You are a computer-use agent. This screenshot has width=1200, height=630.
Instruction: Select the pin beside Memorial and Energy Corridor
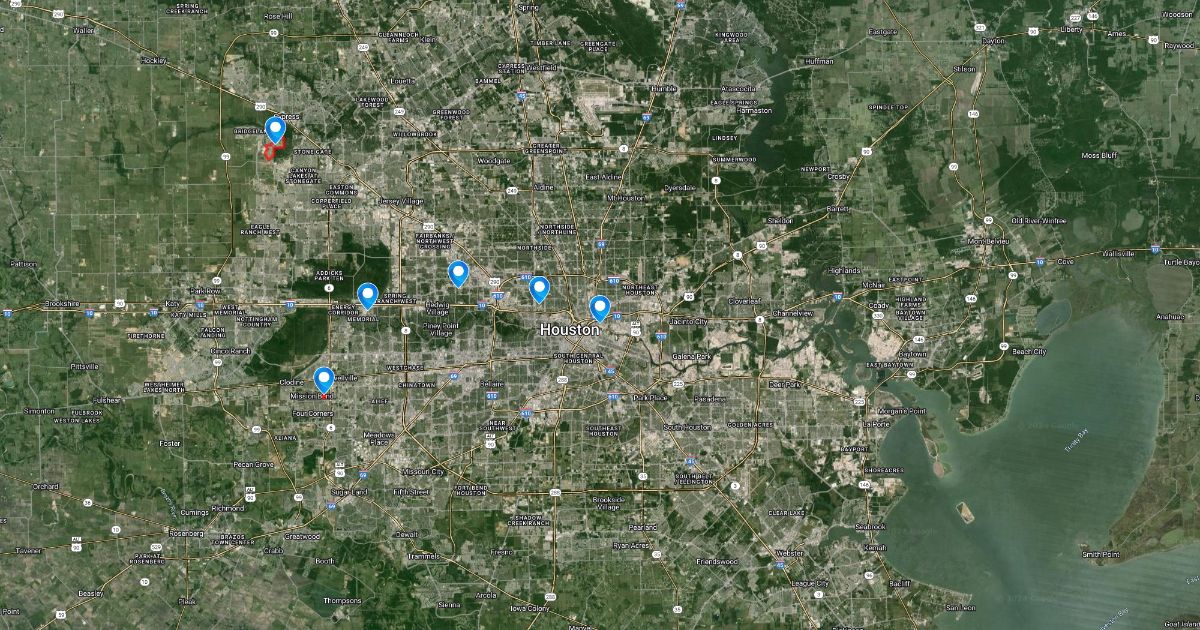(x=367, y=295)
